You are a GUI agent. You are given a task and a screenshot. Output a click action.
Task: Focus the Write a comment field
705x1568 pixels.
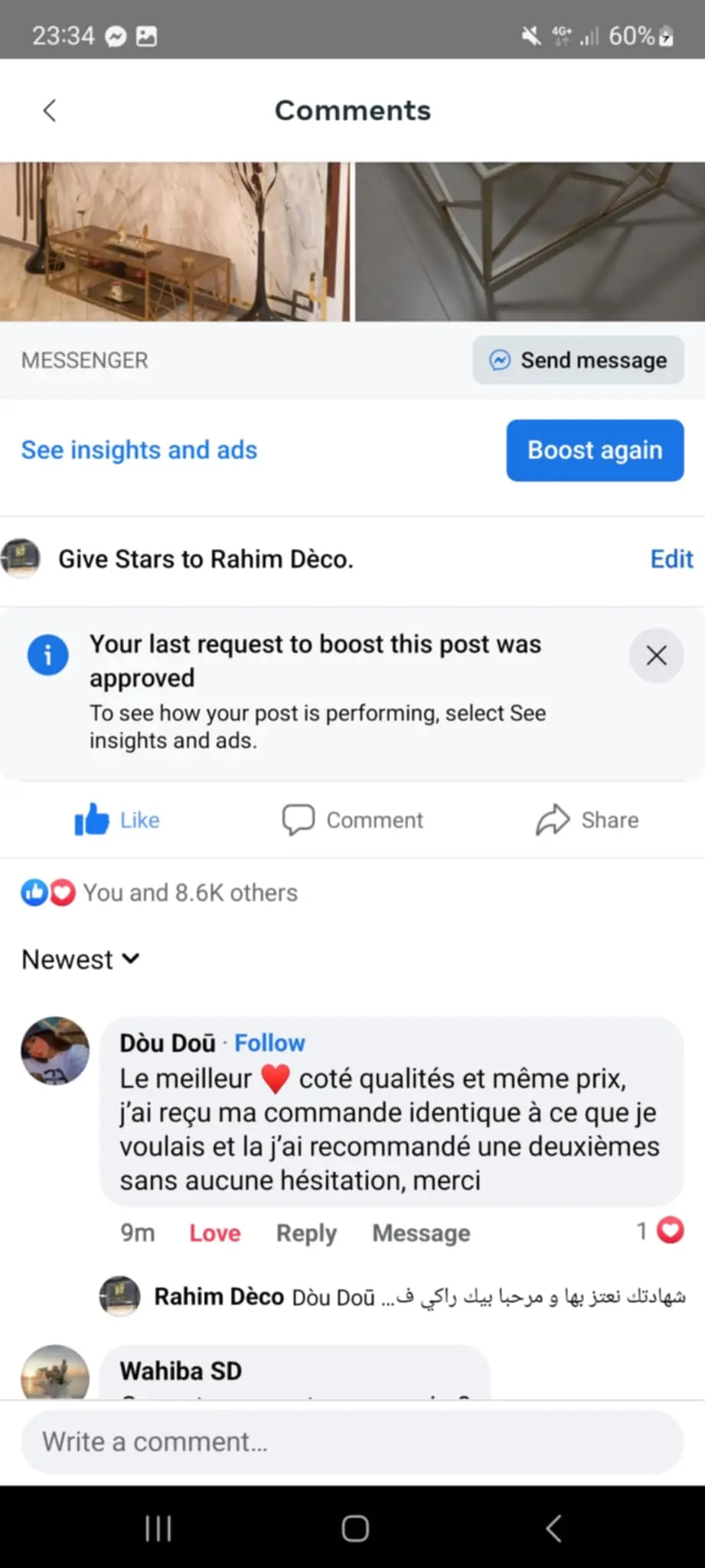[x=352, y=1442]
